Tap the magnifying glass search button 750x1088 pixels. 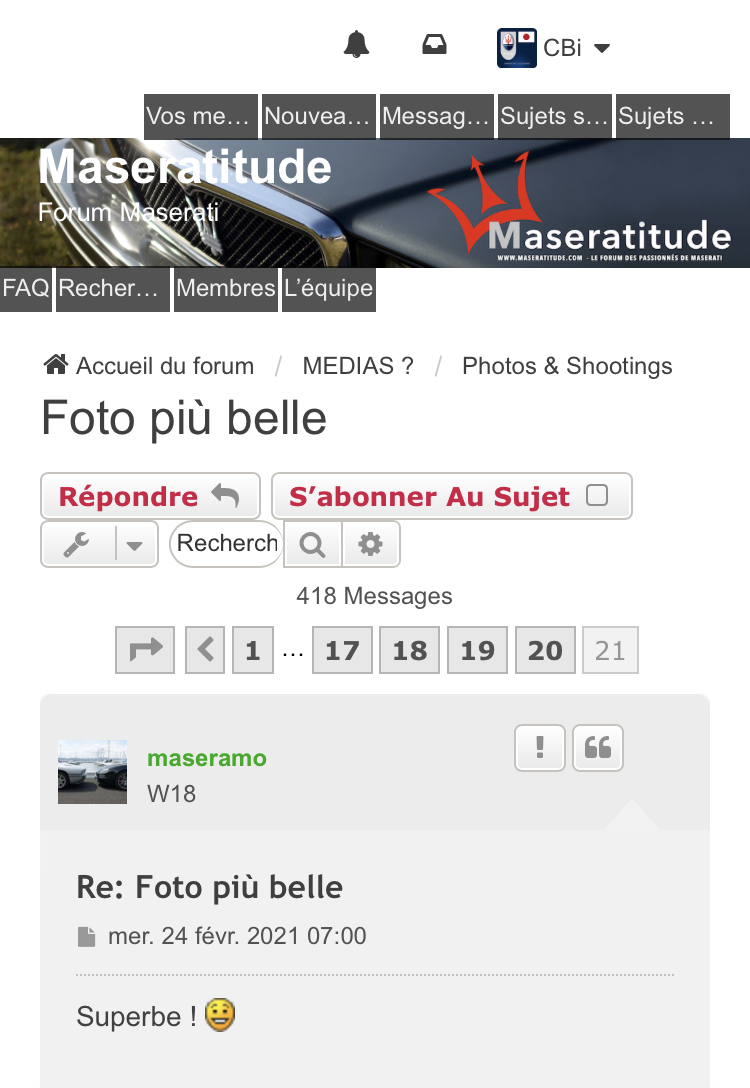point(313,544)
